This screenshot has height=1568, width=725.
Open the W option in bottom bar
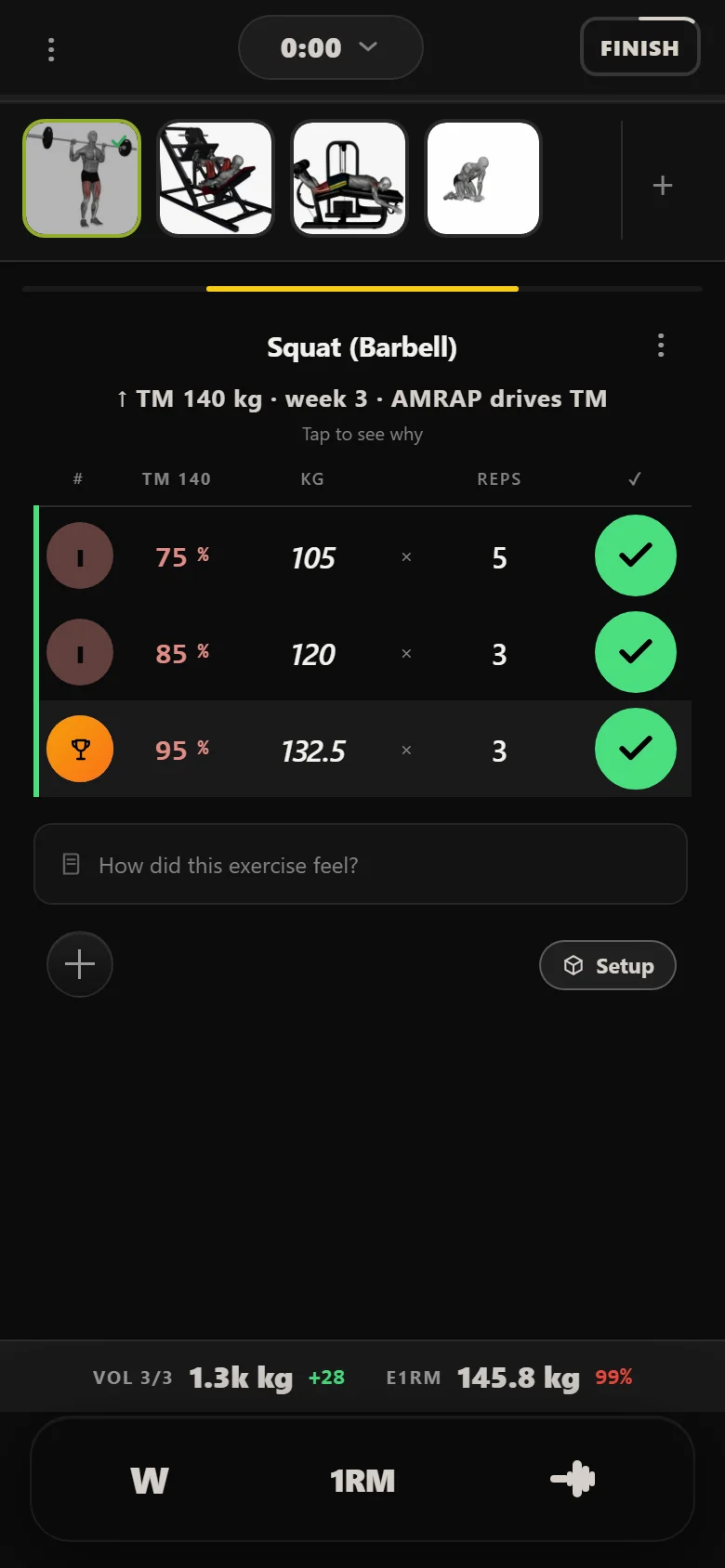coord(150,1480)
